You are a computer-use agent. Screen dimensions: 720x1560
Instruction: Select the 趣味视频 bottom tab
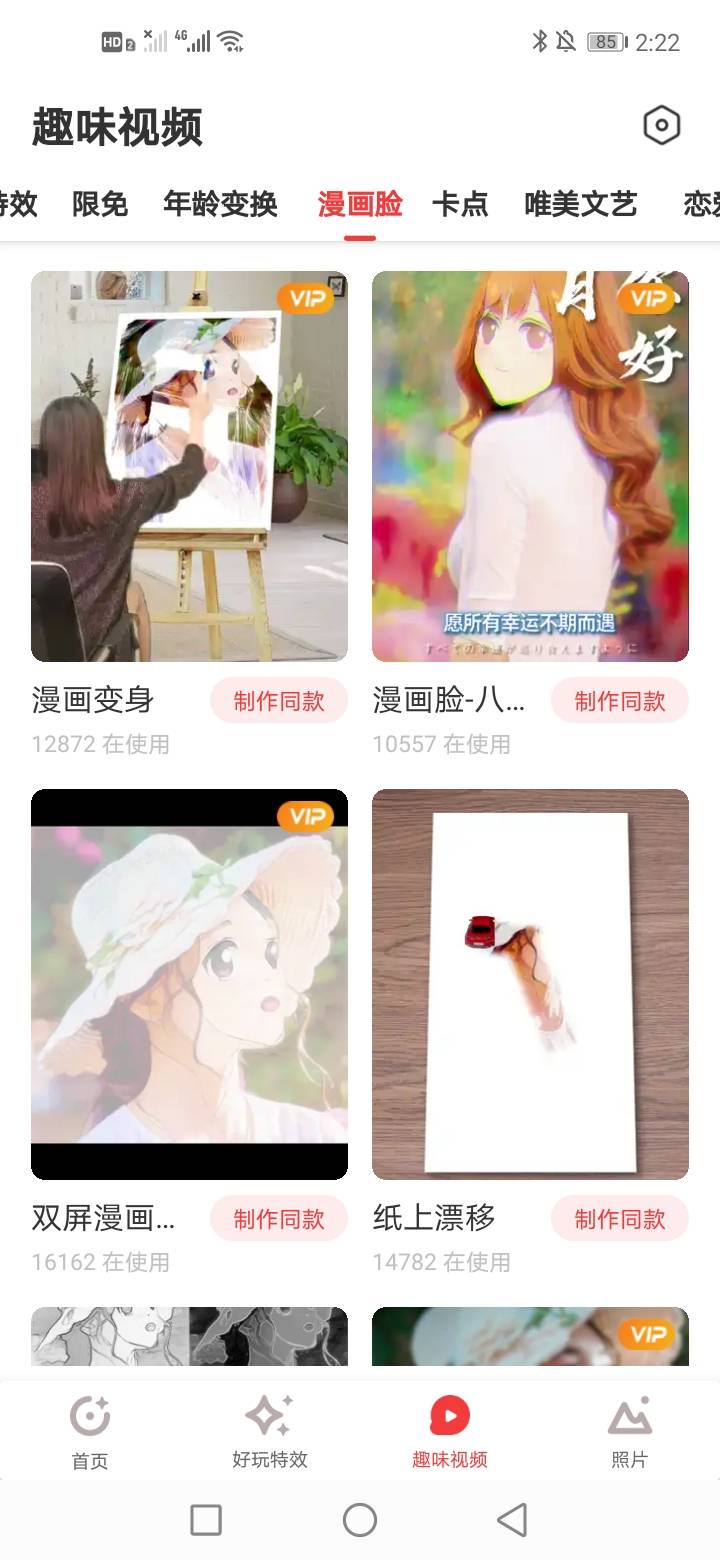(450, 1432)
